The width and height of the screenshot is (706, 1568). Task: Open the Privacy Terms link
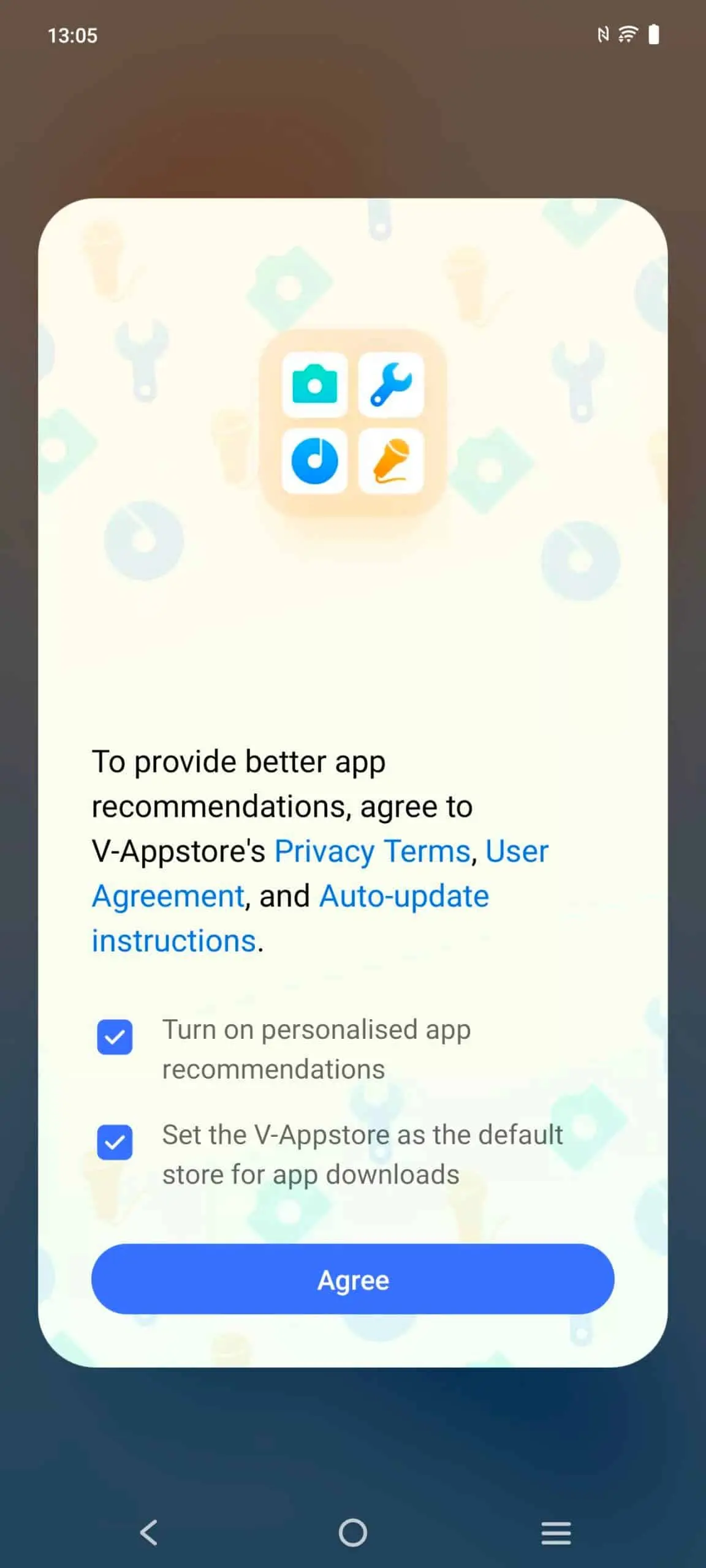click(x=372, y=851)
